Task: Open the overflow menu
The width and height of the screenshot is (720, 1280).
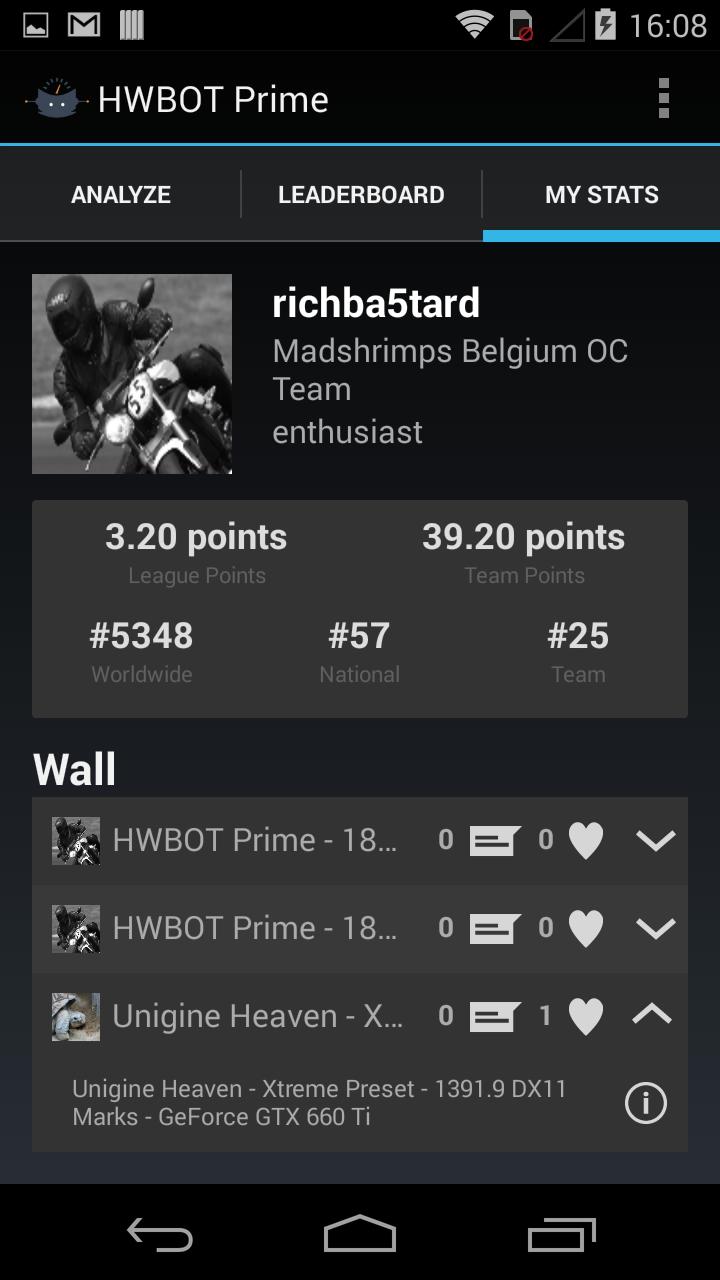Action: click(664, 97)
